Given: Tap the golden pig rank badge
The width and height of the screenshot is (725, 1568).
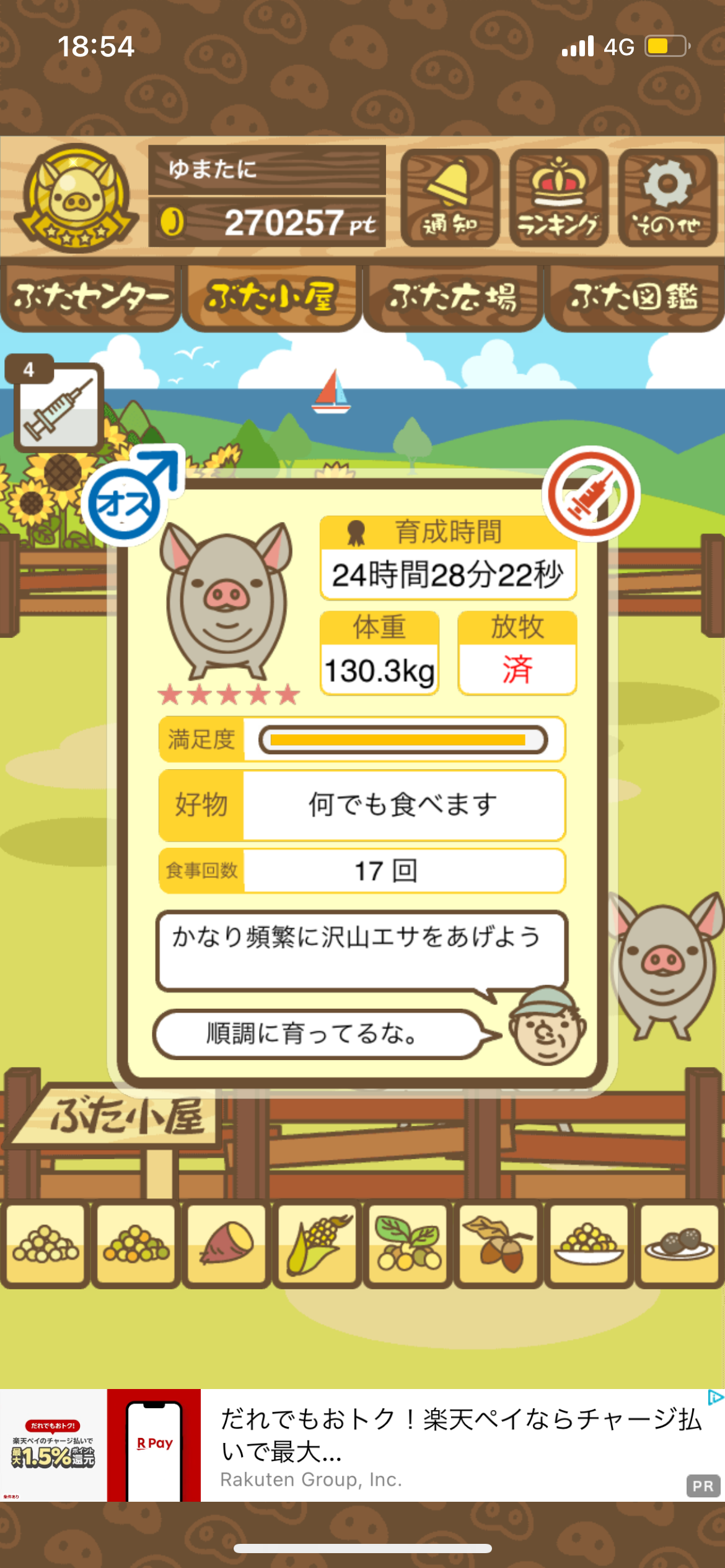Looking at the screenshot, I should [76, 198].
